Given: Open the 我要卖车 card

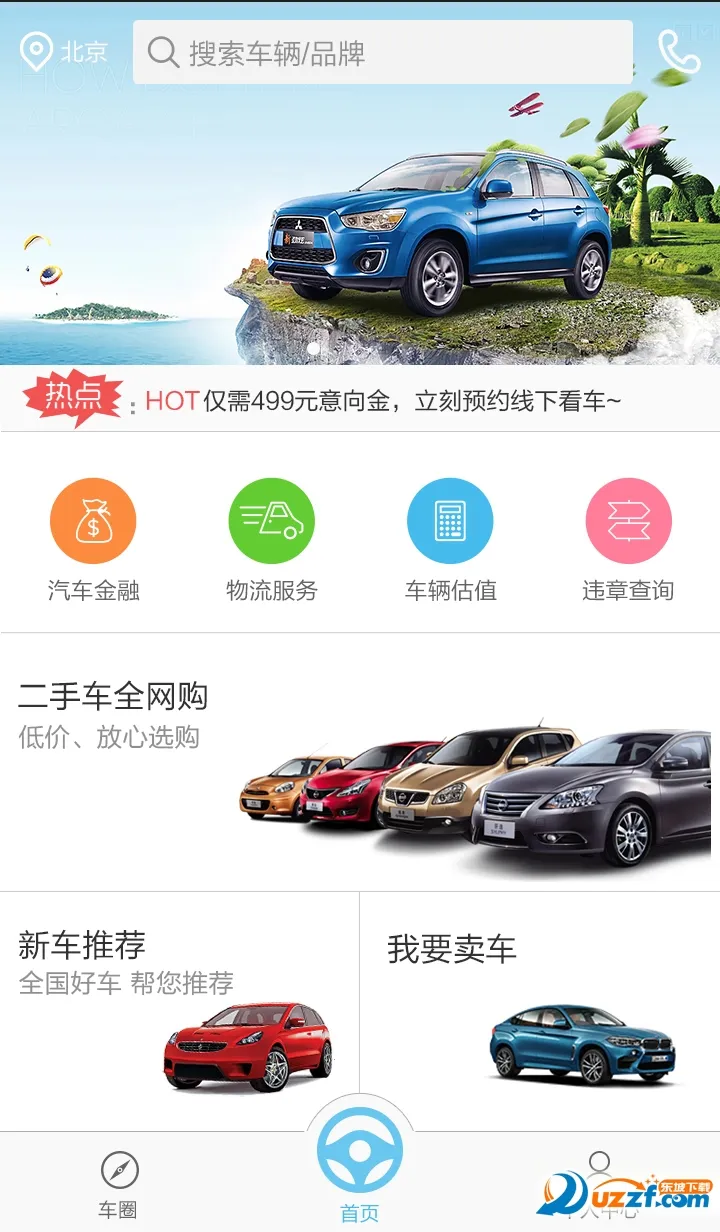Looking at the screenshot, I should (540, 1000).
